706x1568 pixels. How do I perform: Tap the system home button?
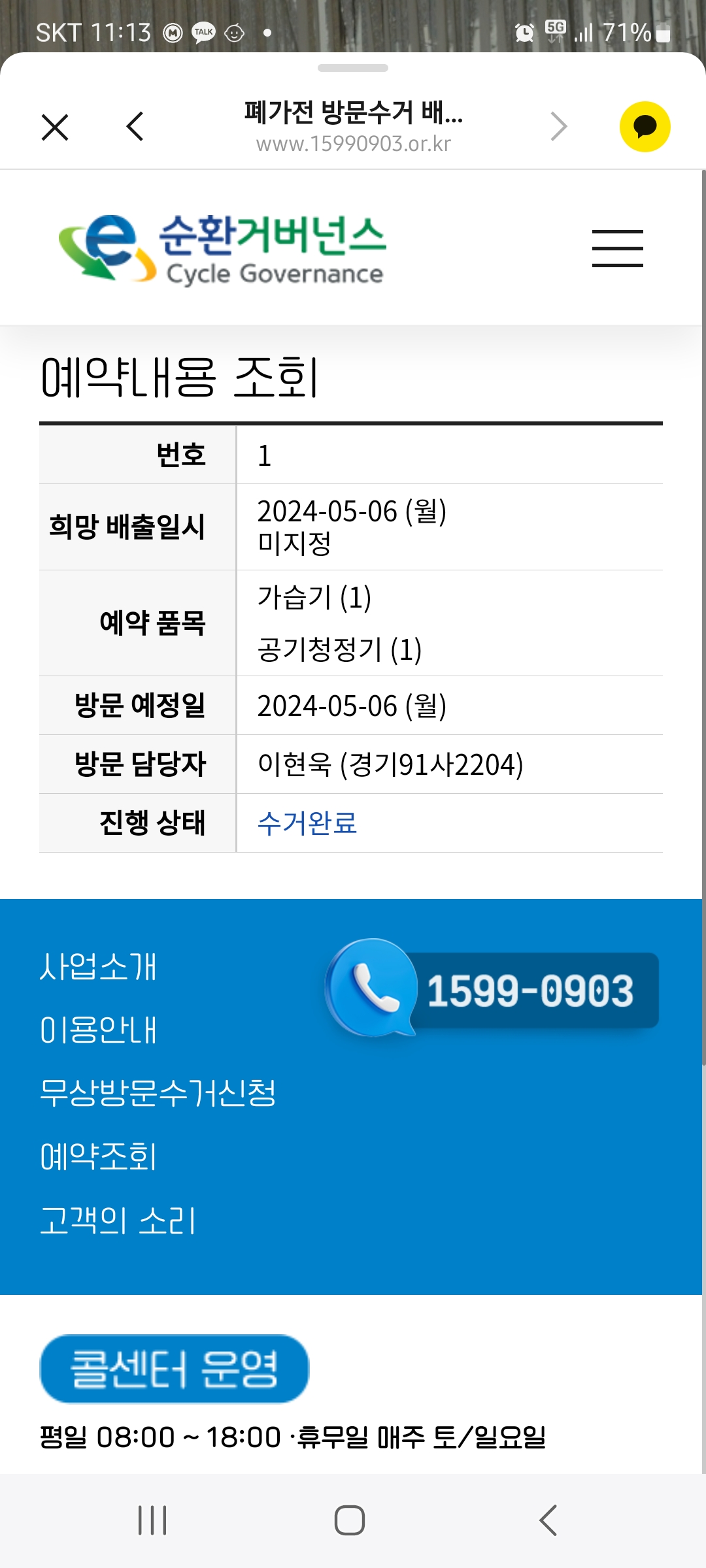[x=350, y=1520]
